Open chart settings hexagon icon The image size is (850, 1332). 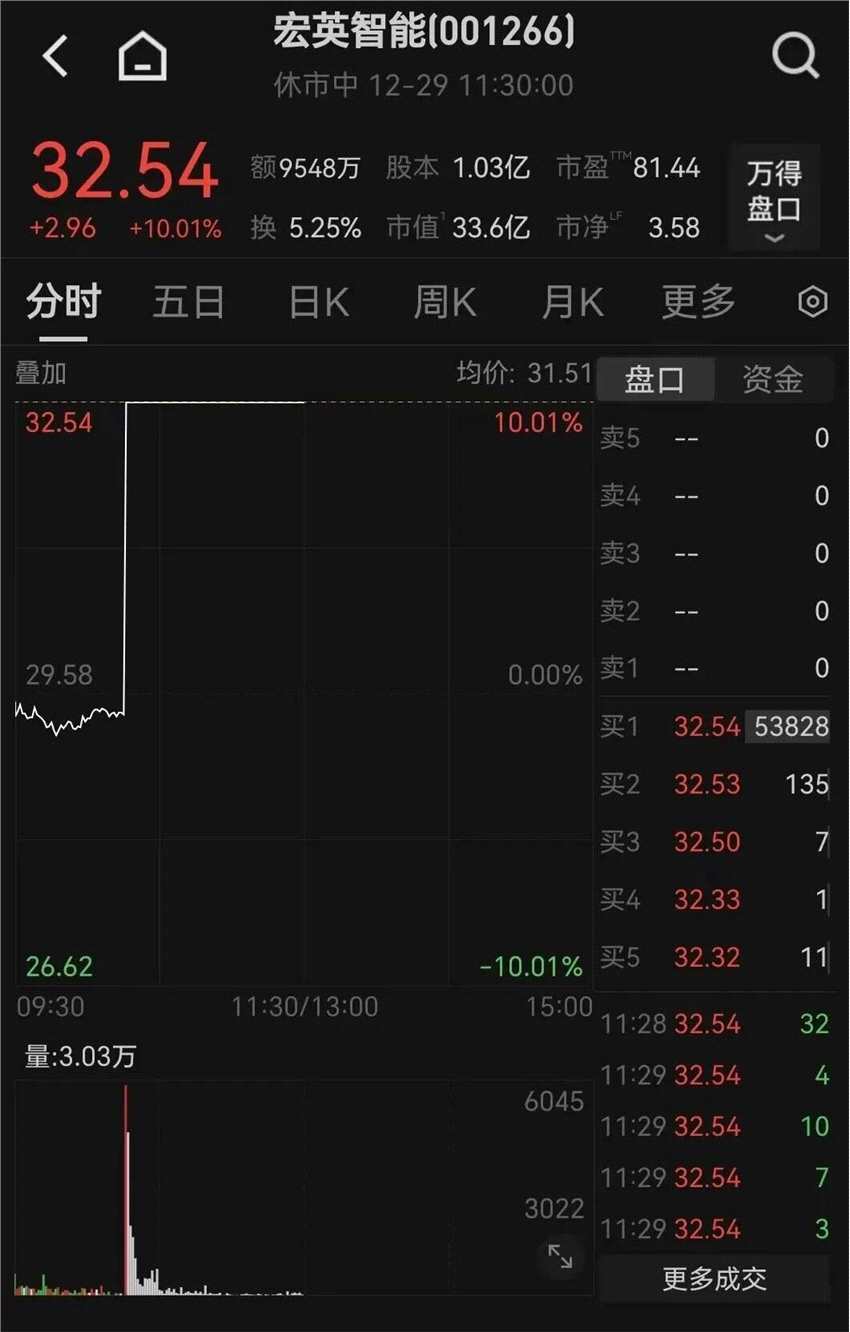click(813, 302)
